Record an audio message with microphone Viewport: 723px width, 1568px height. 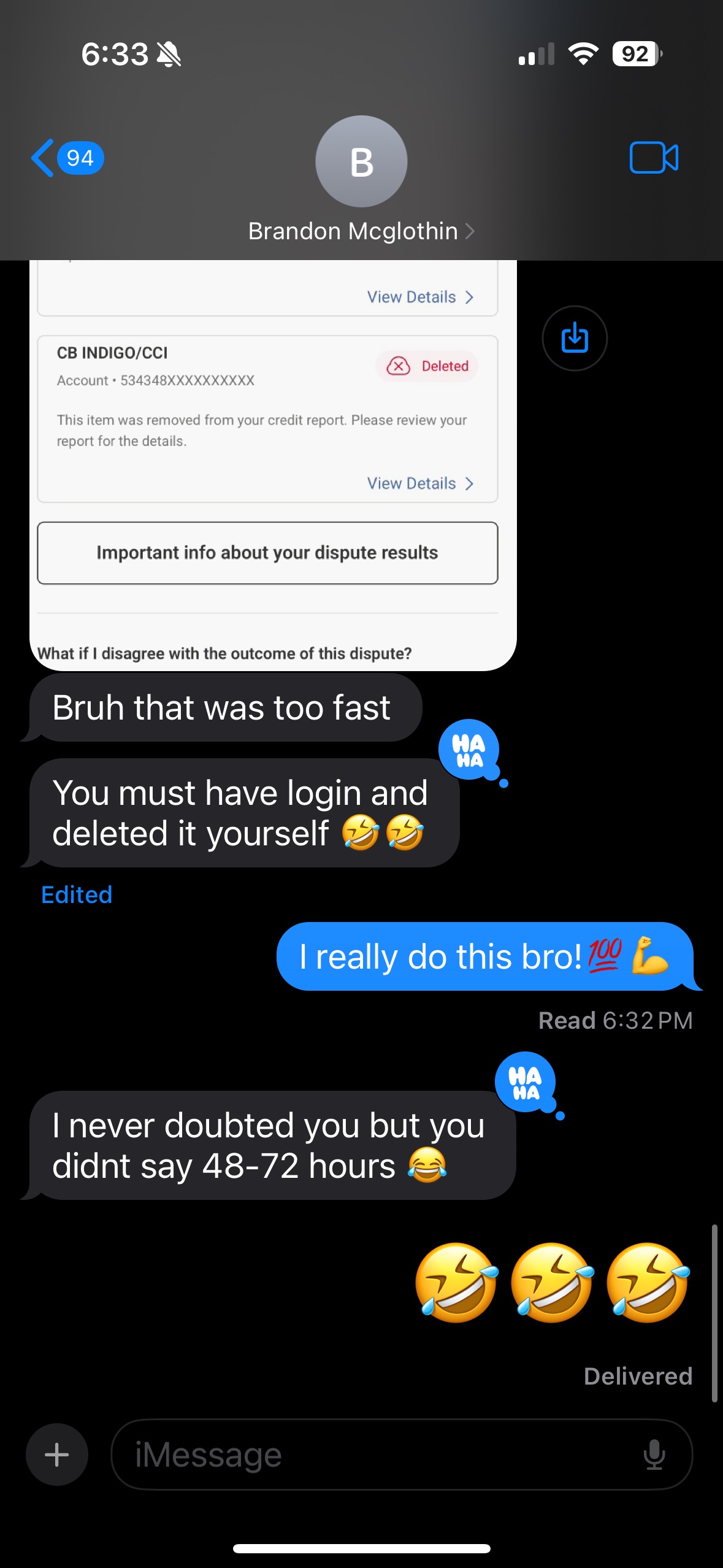pyautogui.click(x=654, y=1455)
